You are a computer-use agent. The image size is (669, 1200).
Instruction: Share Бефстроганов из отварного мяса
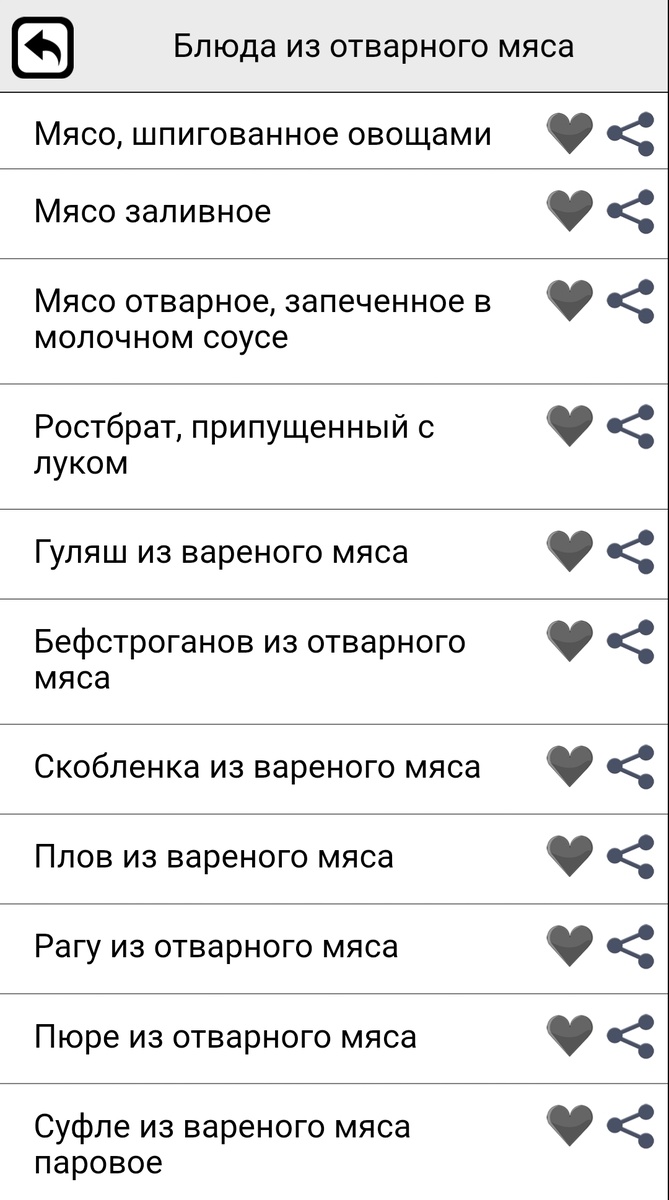(x=631, y=641)
